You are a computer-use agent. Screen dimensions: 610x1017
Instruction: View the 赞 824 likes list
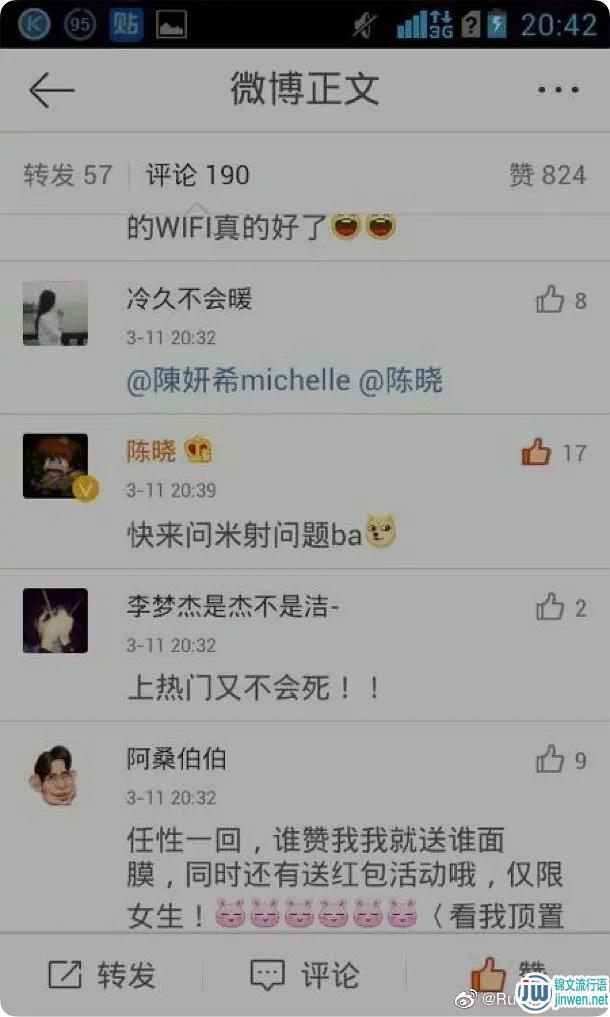pyautogui.click(x=547, y=175)
